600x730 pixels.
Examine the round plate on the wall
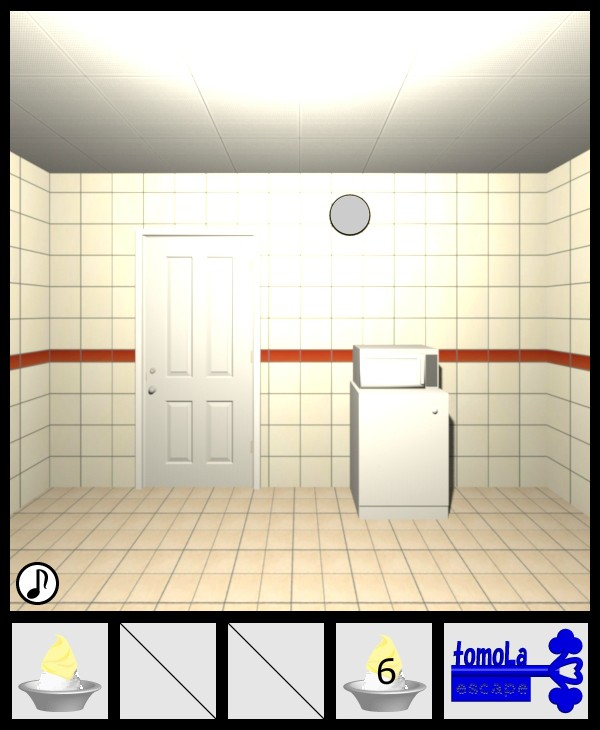(x=350, y=215)
